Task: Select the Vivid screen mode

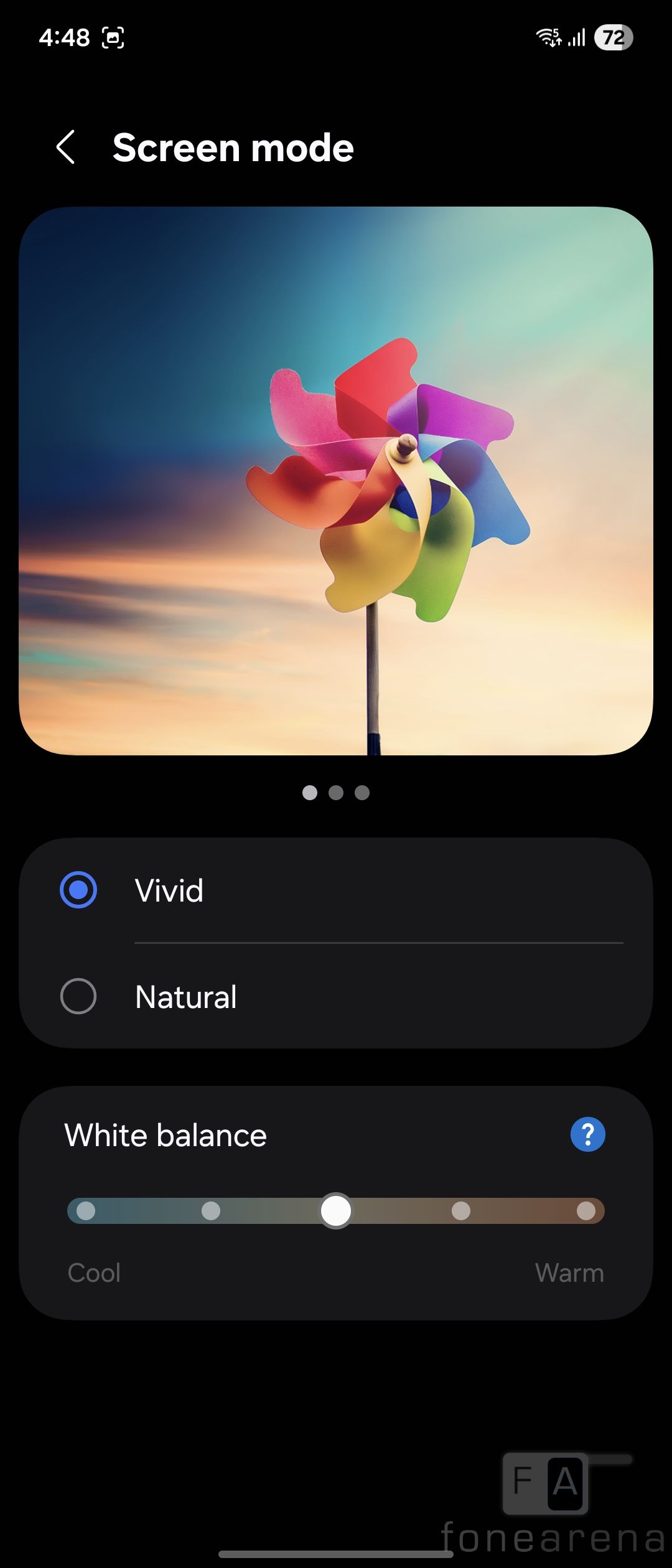Action: (78, 890)
